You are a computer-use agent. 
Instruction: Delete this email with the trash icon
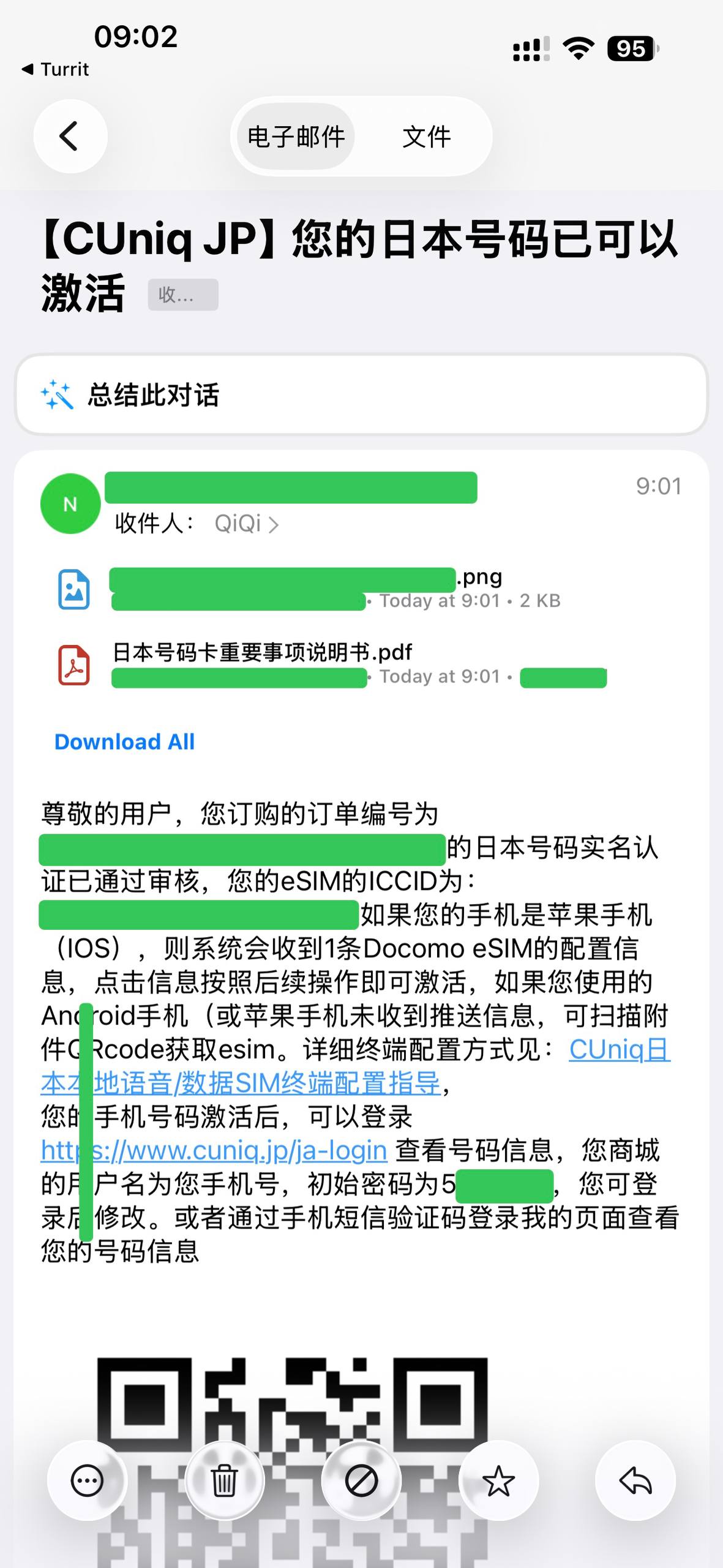[x=224, y=1481]
